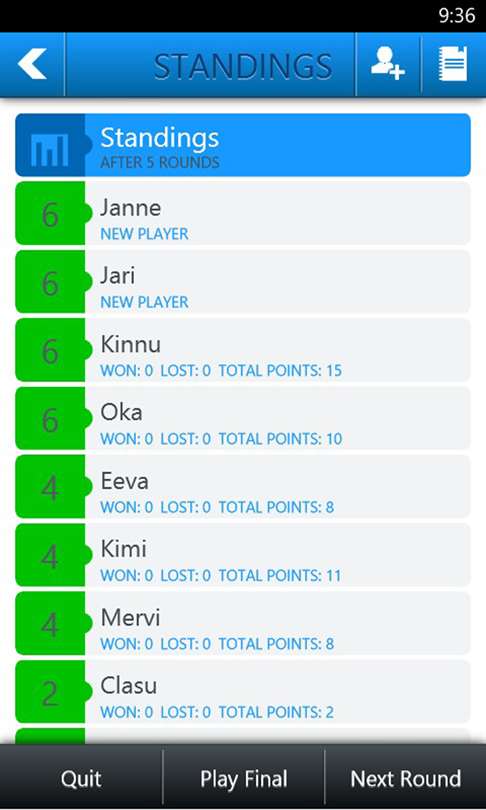The width and height of the screenshot is (486, 810).
Task: Start the Next Round
Action: pyautogui.click(x=405, y=778)
